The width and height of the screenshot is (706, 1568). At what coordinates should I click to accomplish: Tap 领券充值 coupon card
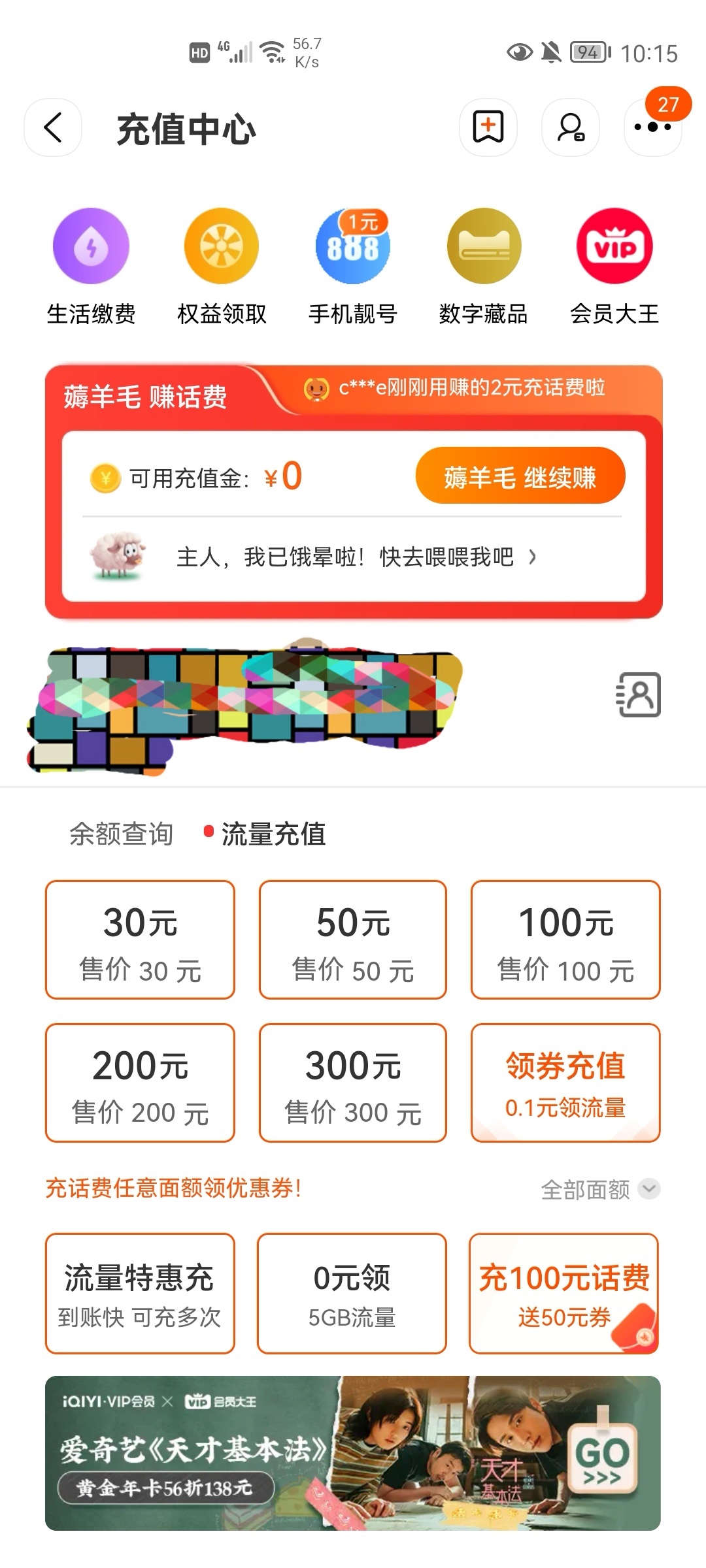(x=565, y=1083)
